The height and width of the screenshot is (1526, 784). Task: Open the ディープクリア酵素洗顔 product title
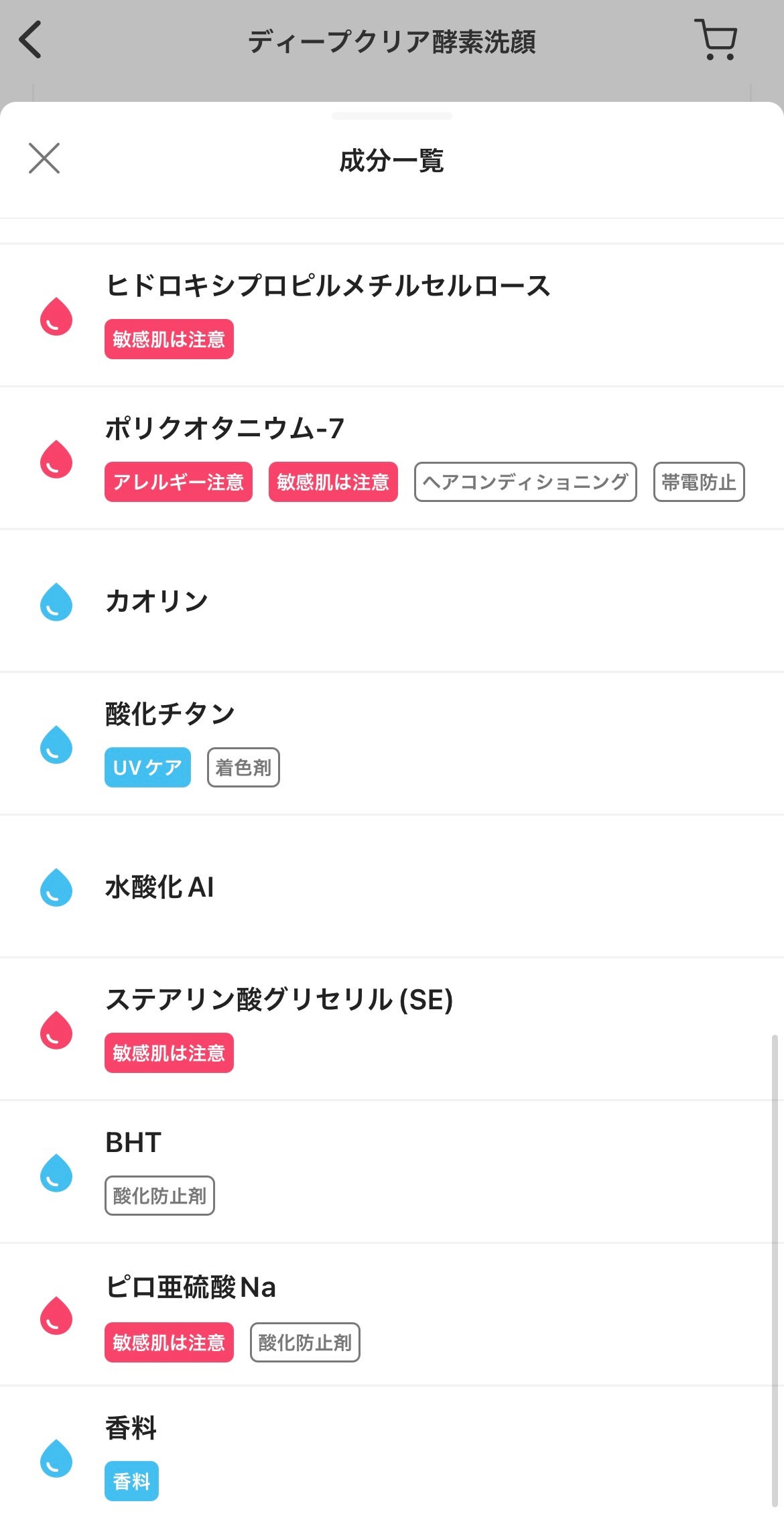(392, 40)
